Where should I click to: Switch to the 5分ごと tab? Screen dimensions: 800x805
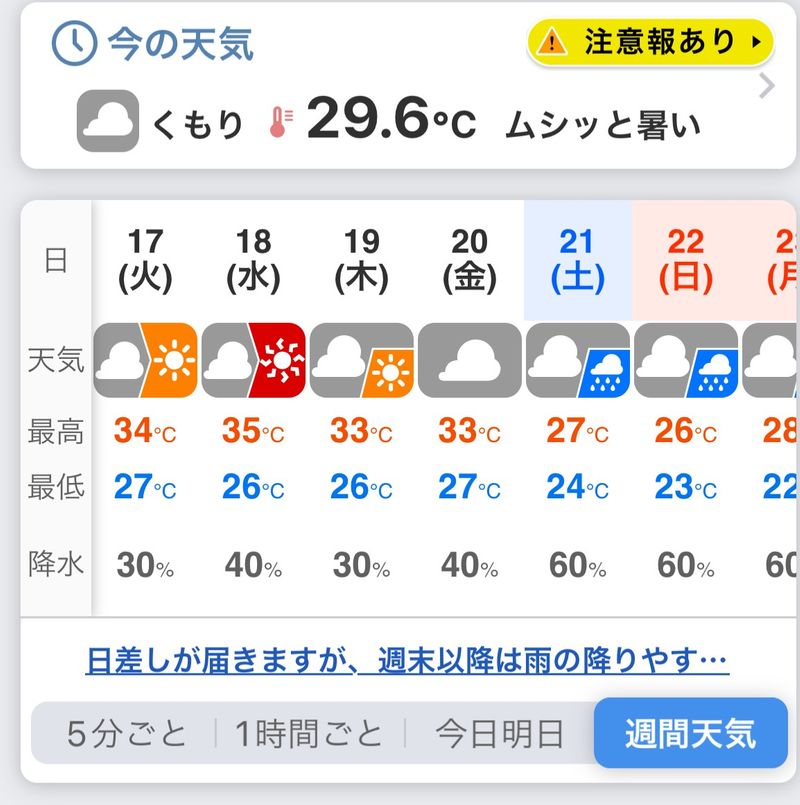(x=126, y=734)
